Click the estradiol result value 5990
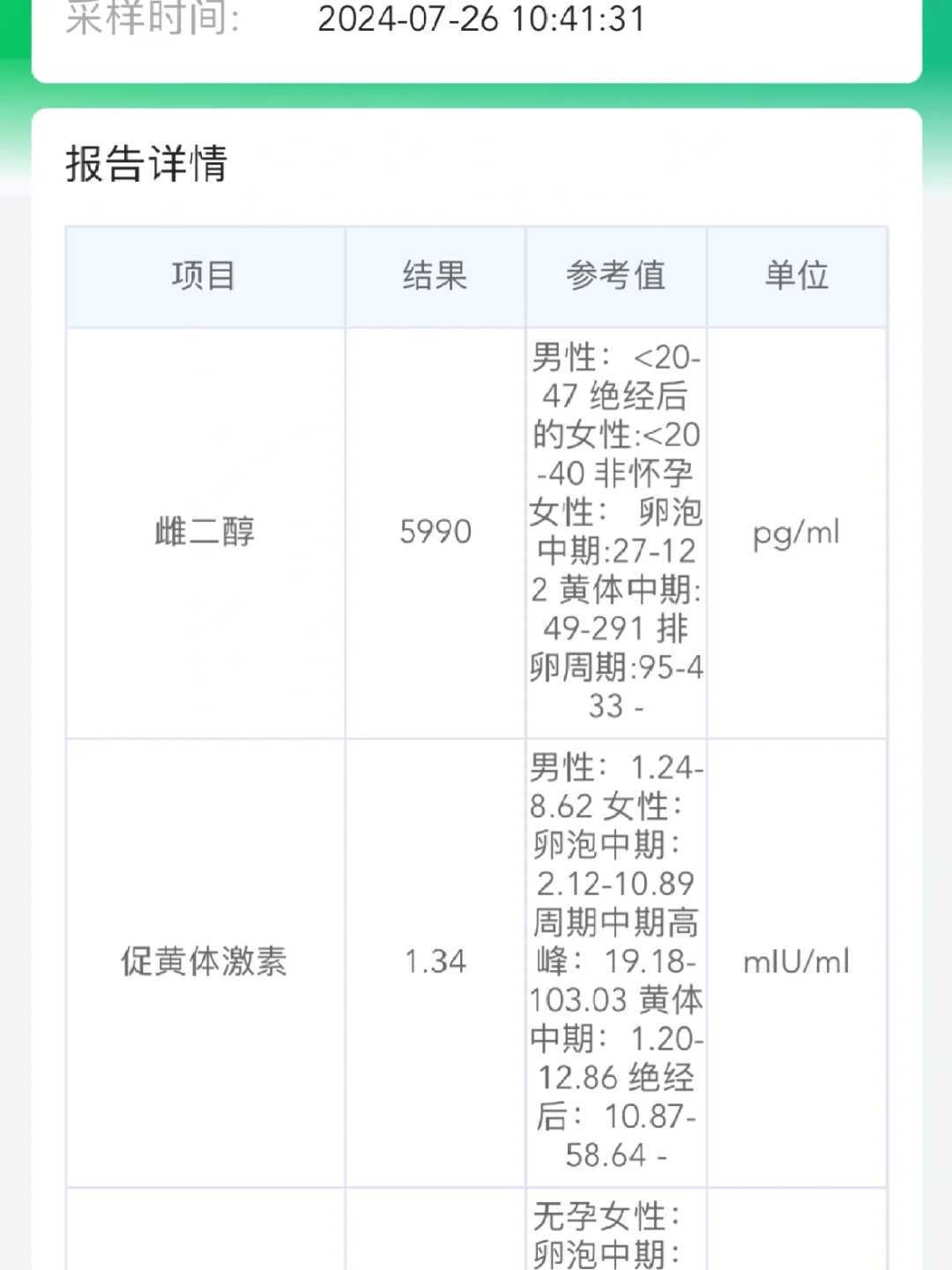This screenshot has height=1270, width=952. [x=435, y=531]
